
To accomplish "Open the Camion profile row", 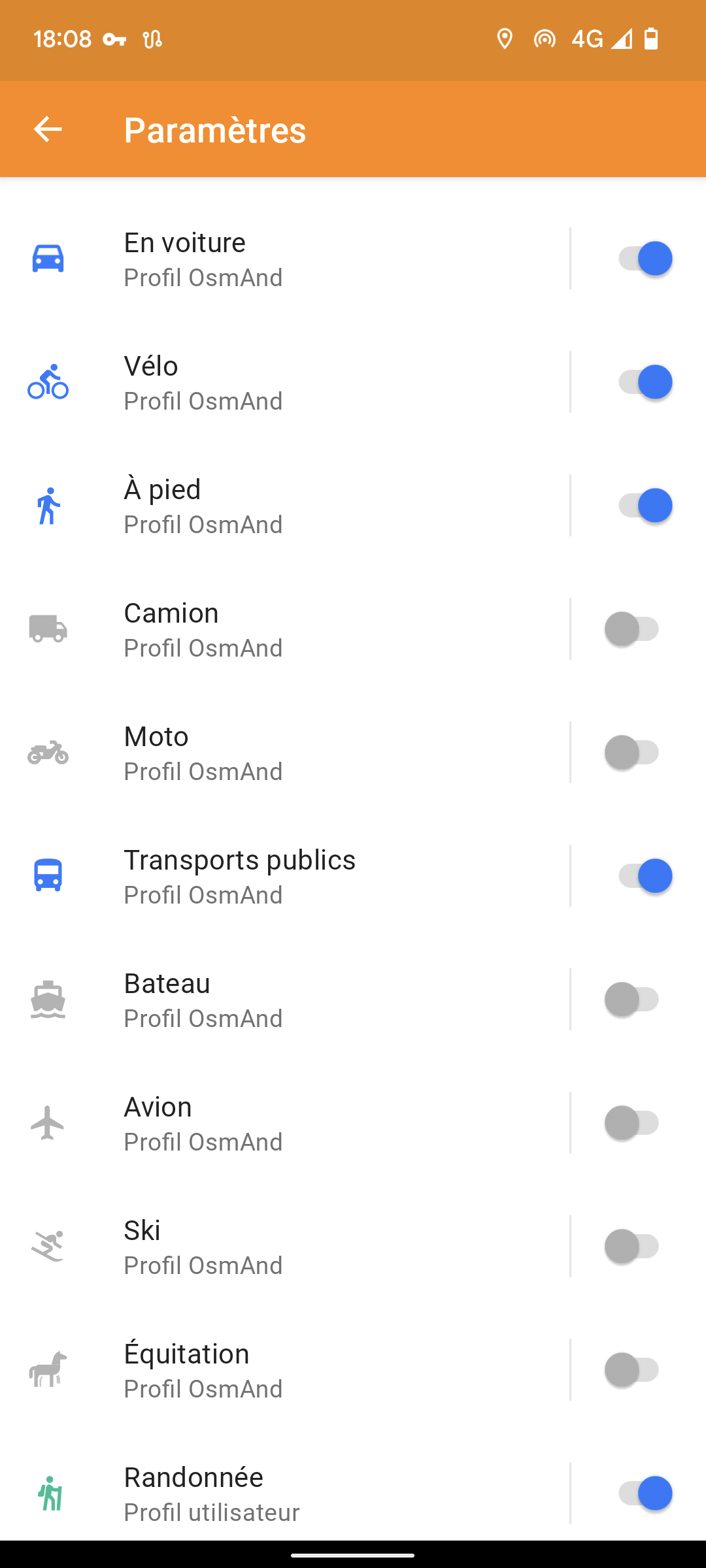I will [x=285, y=629].
